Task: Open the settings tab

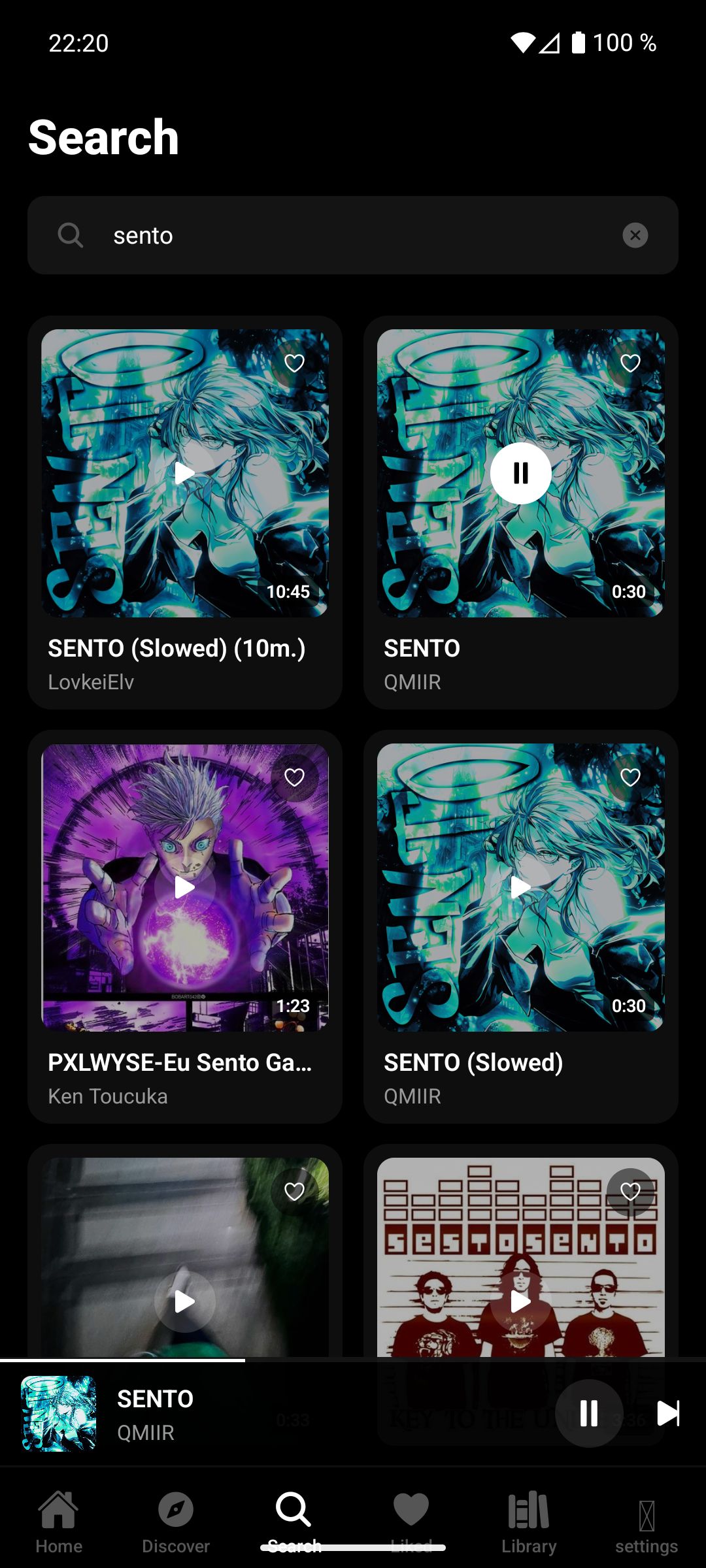Action: click(646, 1521)
